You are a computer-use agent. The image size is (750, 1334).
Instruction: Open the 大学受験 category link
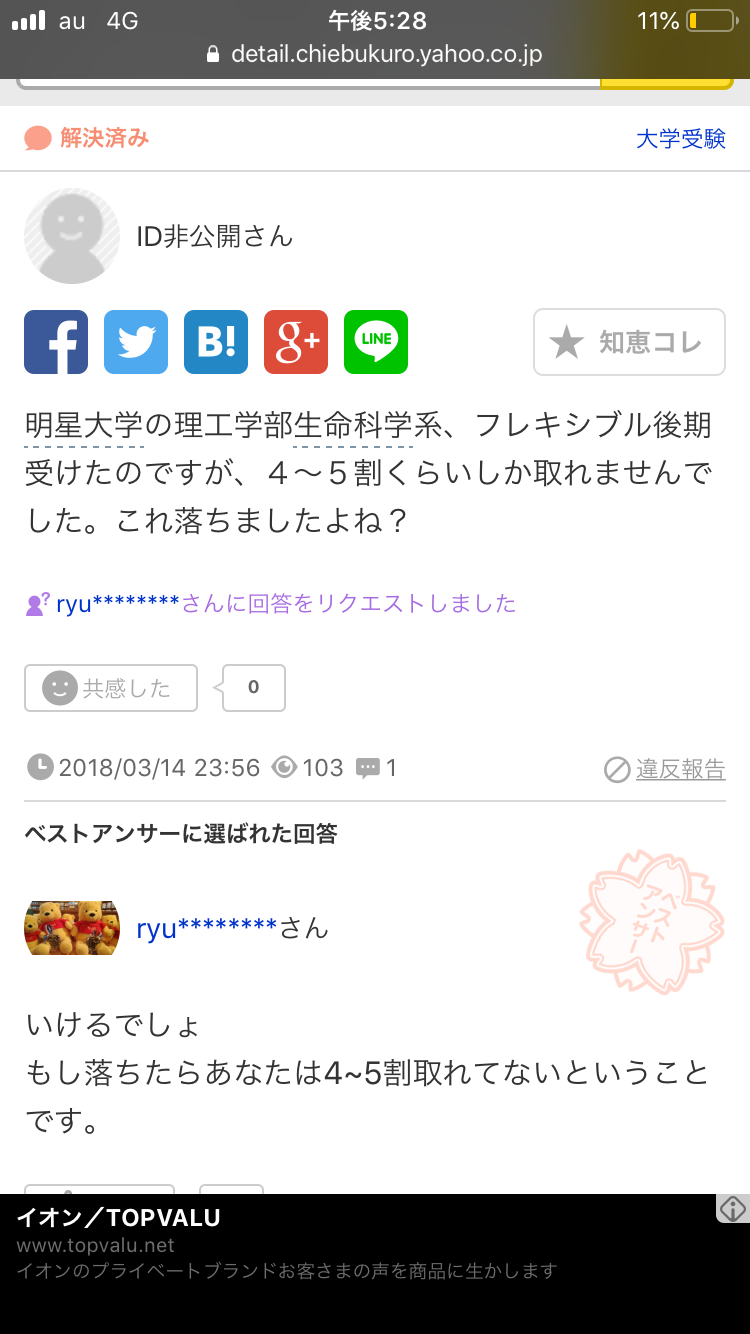coord(680,139)
